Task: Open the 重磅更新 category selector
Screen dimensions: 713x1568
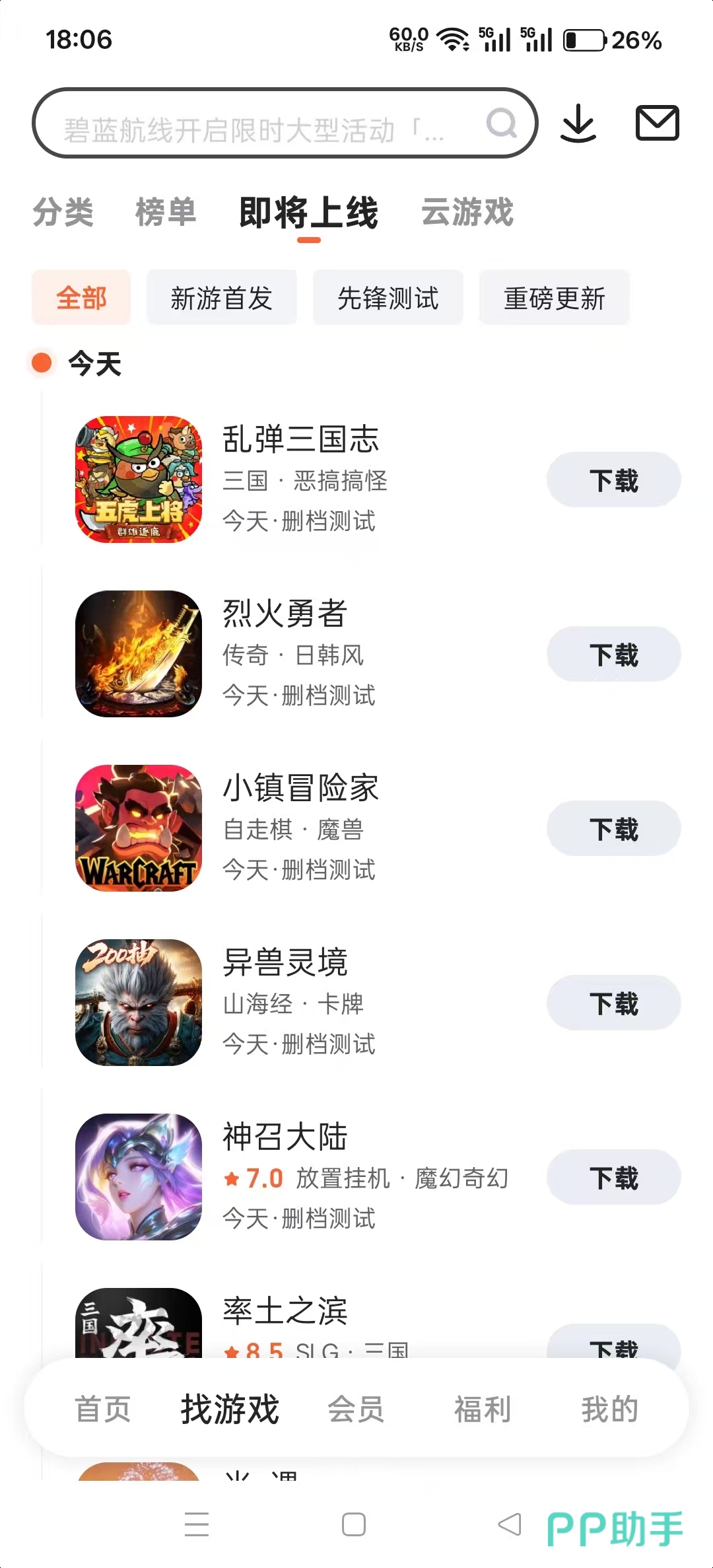Action: pos(555,298)
